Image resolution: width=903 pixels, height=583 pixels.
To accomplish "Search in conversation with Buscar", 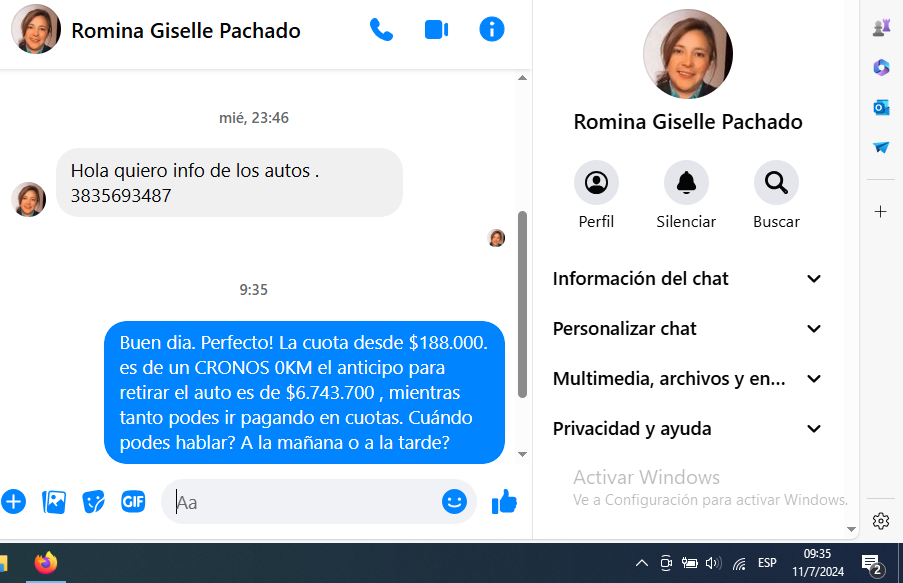I will click(x=776, y=183).
